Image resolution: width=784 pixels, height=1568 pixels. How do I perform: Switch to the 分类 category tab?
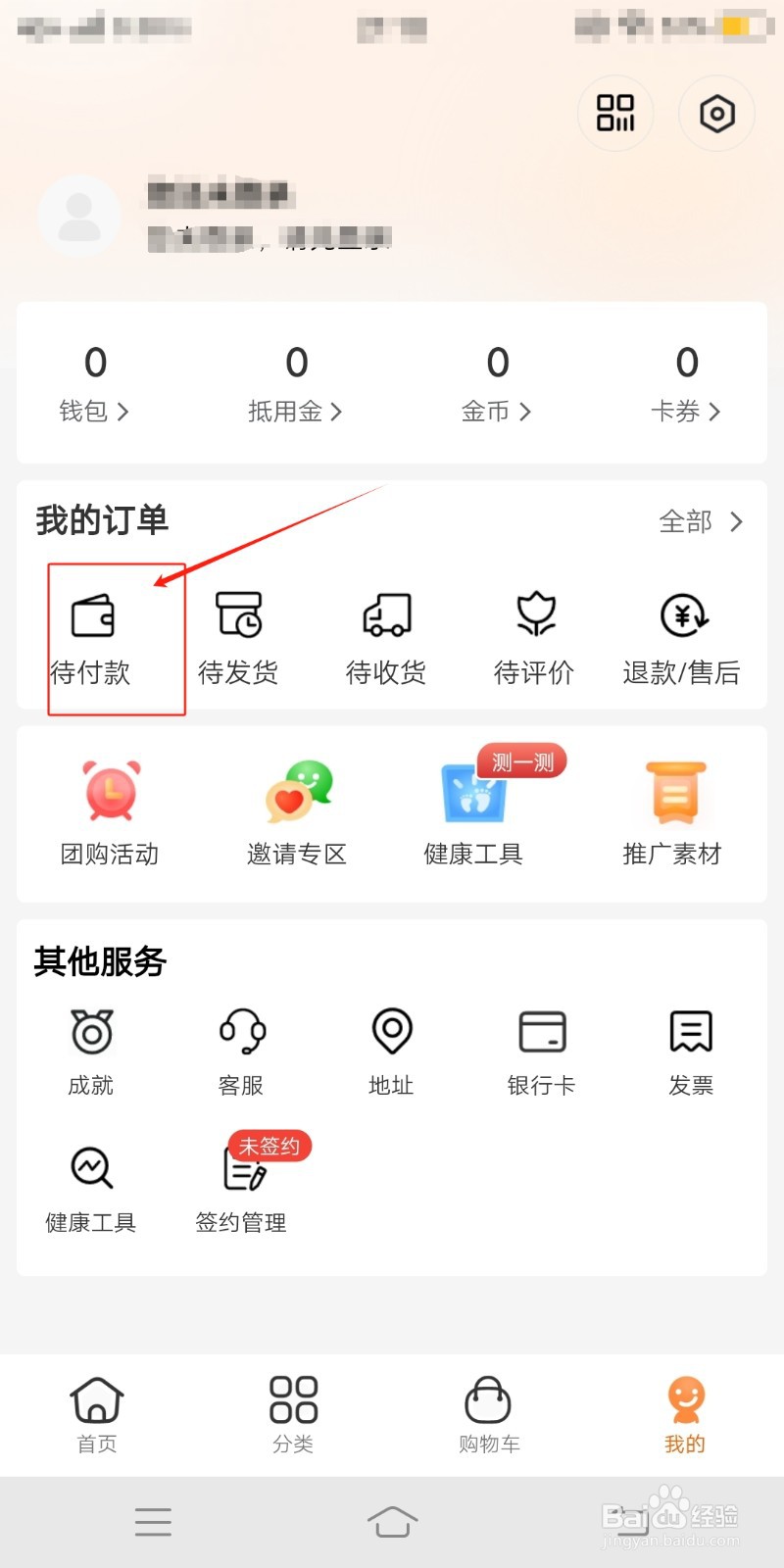(293, 1415)
